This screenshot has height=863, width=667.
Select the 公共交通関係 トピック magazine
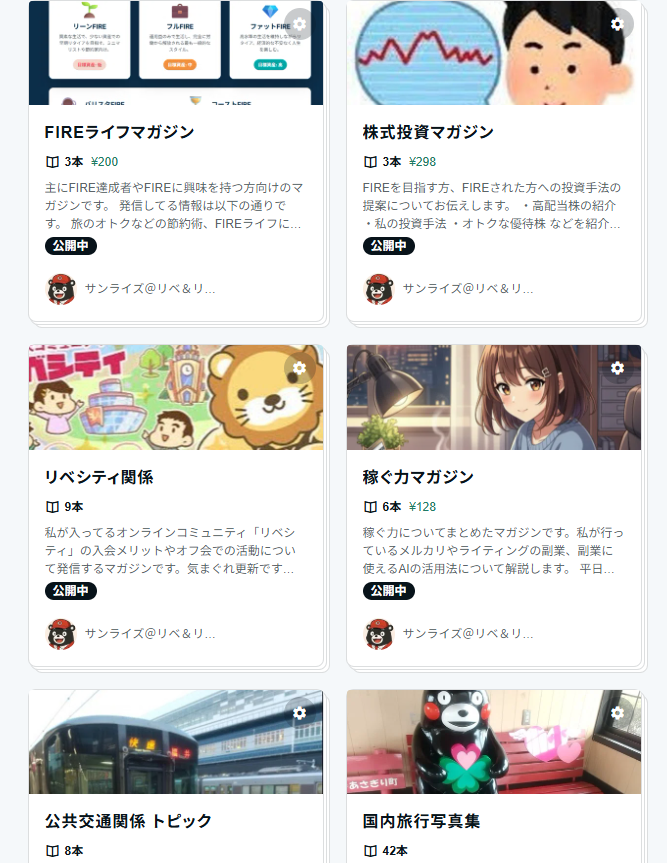(128, 821)
